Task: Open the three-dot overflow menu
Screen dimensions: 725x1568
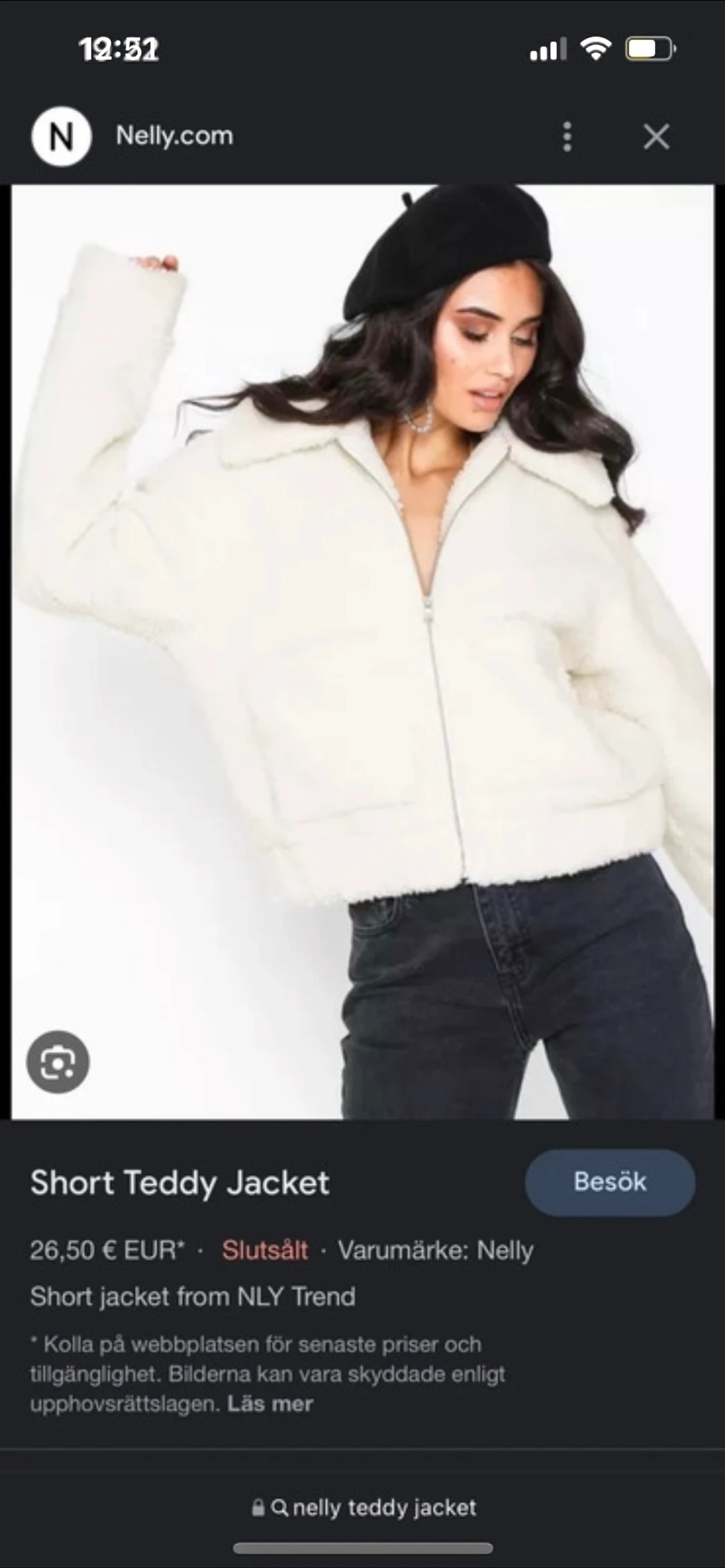Action: (x=567, y=137)
